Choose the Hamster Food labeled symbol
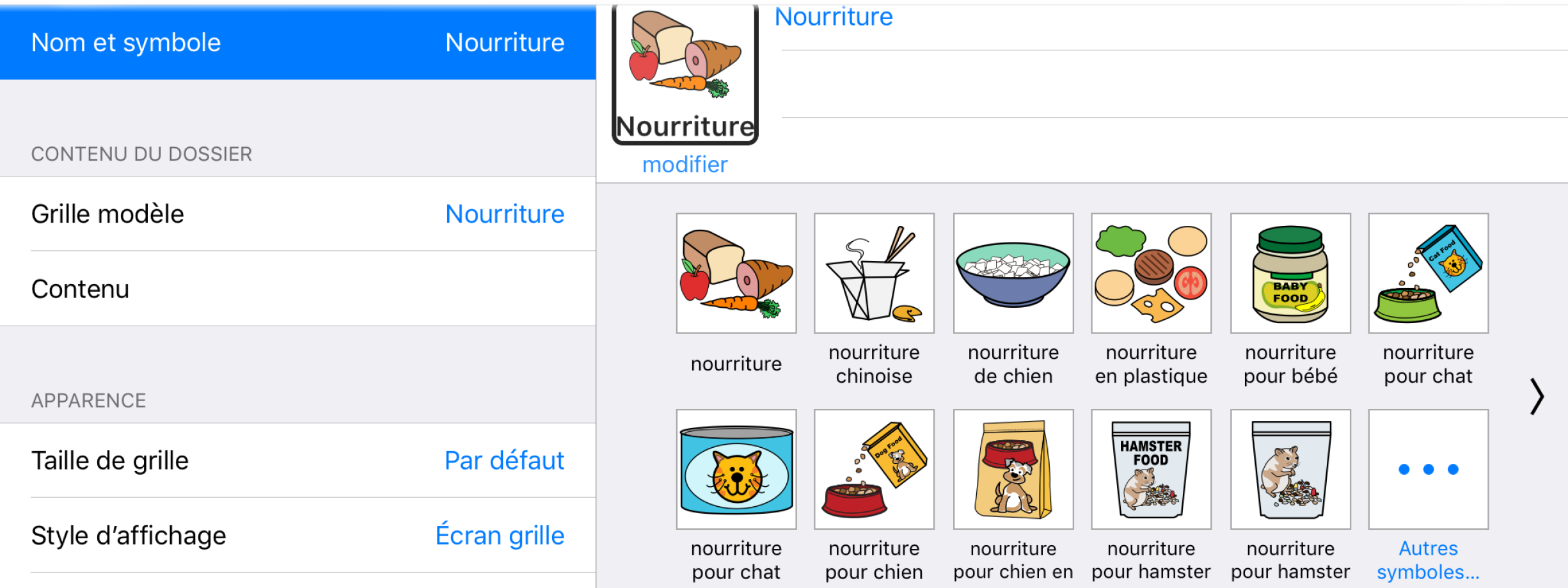Viewport: 1568px width, 588px height. pyautogui.click(x=1151, y=470)
